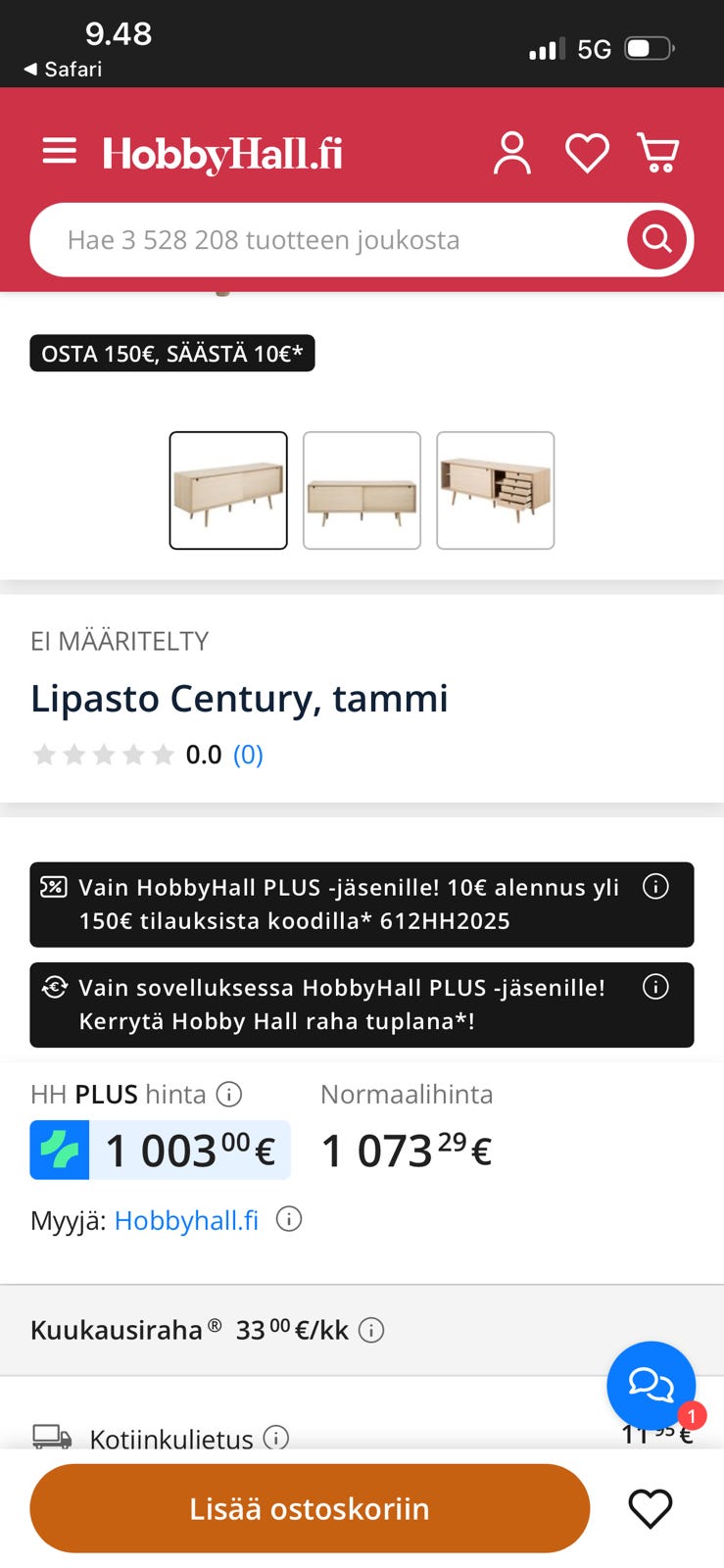Open the reviews count link (0)
This screenshot has width=724, height=1568.
pos(248,755)
